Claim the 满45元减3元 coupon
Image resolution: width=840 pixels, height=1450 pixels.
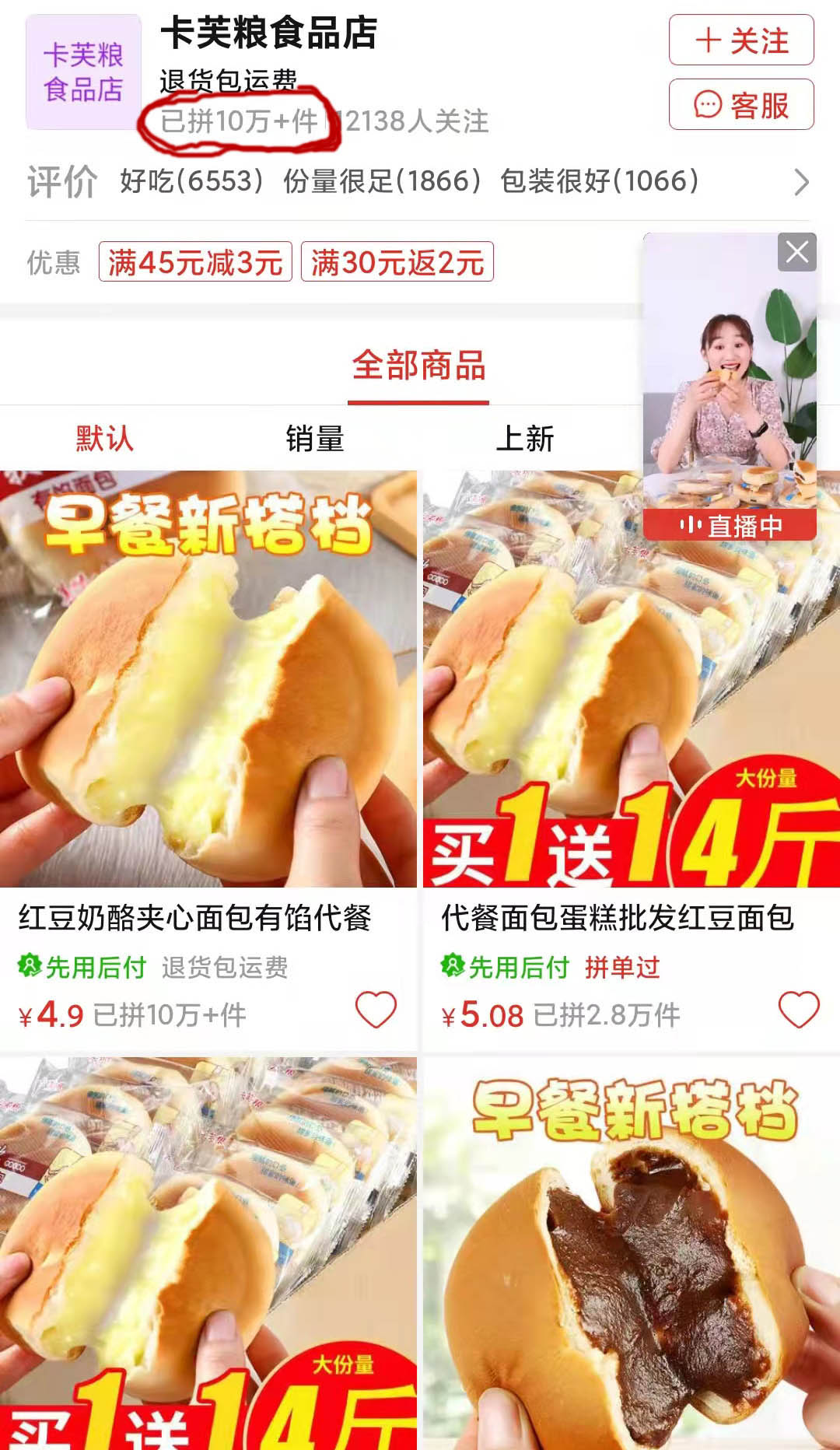tap(194, 264)
